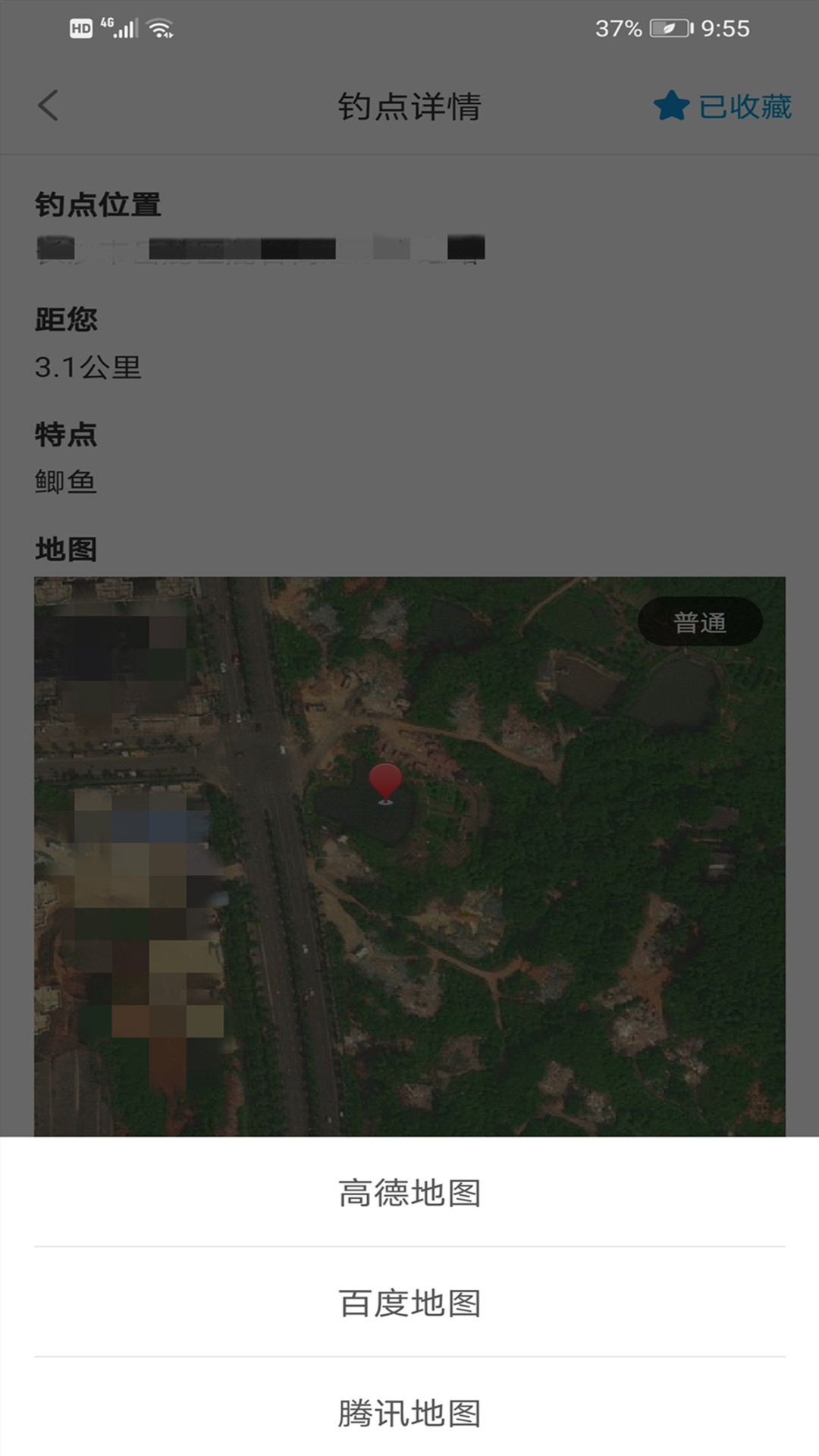The width and height of the screenshot is (819, 1456).
Task: Tap the back arrow to leave spot details
Action: 47,106
